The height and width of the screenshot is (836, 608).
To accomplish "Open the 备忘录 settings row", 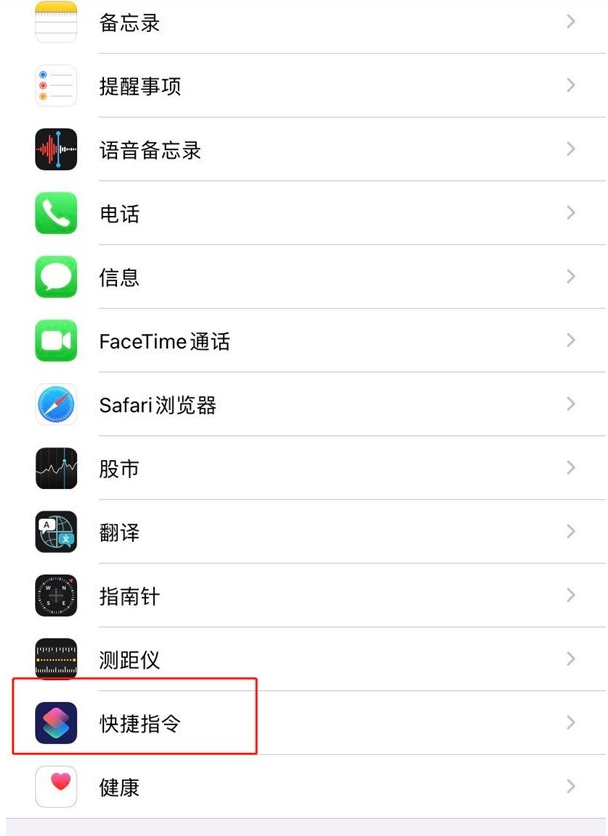I will tap(300, 22).
